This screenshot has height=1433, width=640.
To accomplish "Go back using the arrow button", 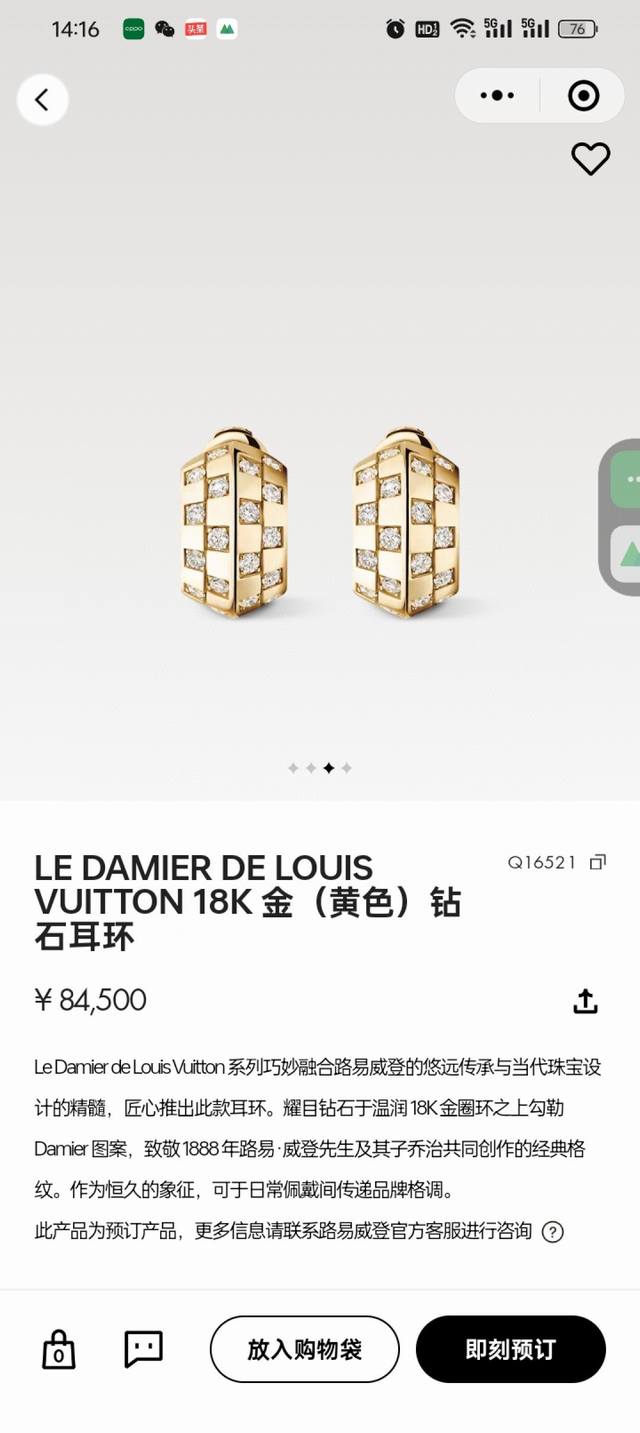I will 42,99.
